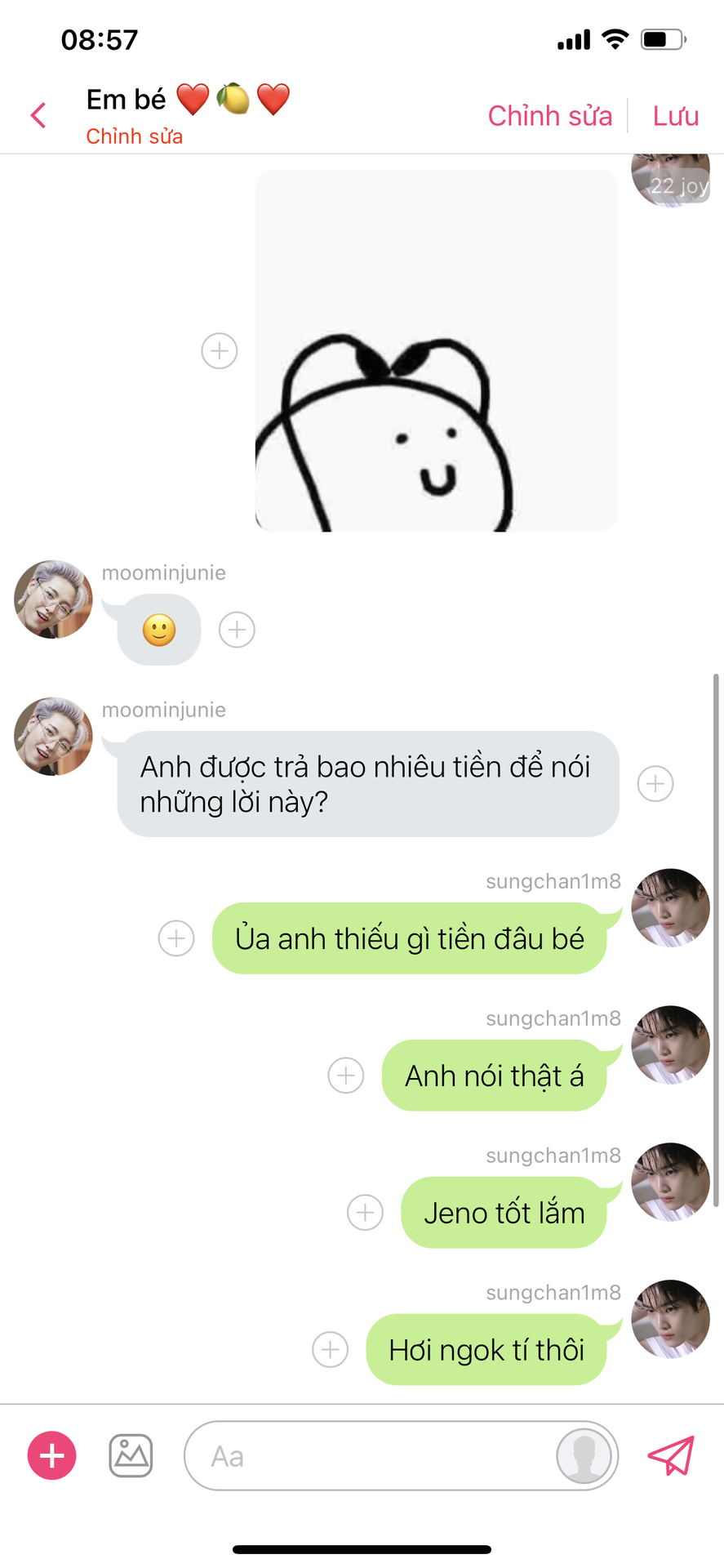Tap the plus beside the frog sticker
Screen dimensions: 724x1568
pos(220,351)
